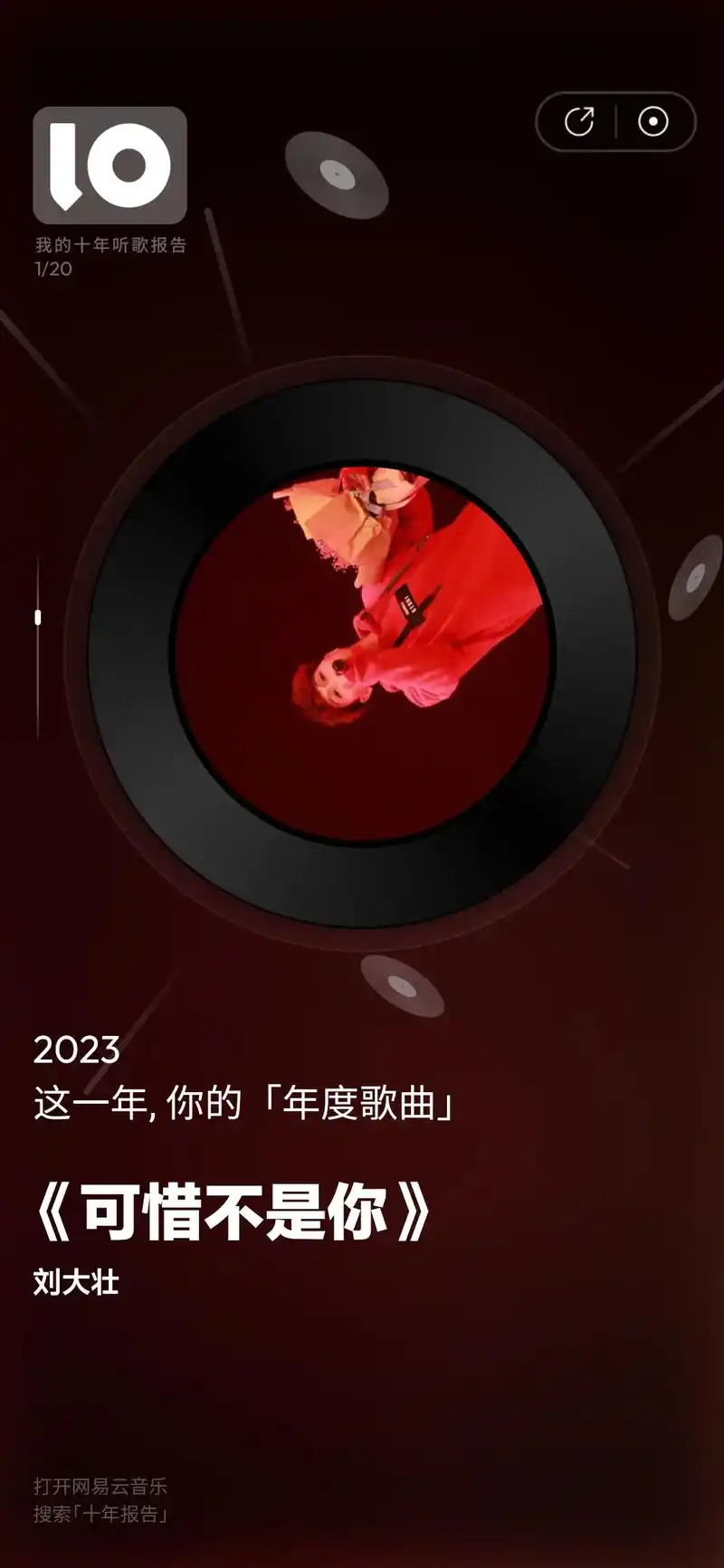Toggle background music with the record icon
The width and height of the screenshot is (724, 1568).
point(654,121)
